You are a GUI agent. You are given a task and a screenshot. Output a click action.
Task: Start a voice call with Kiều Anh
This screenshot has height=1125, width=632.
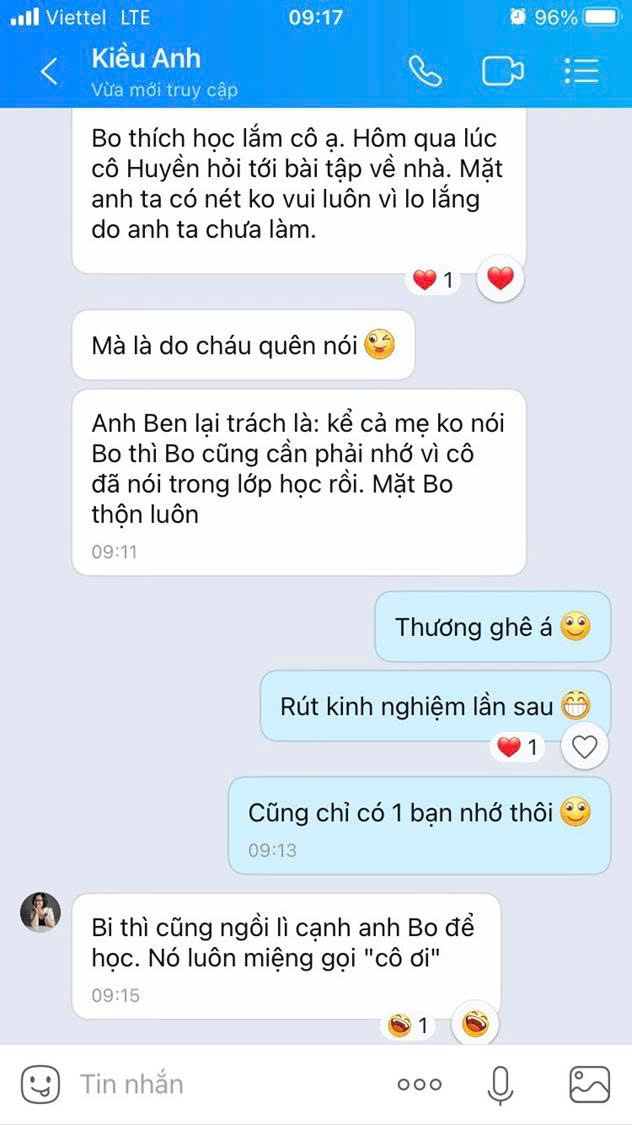pyautogui.click(x=425, y=71)
